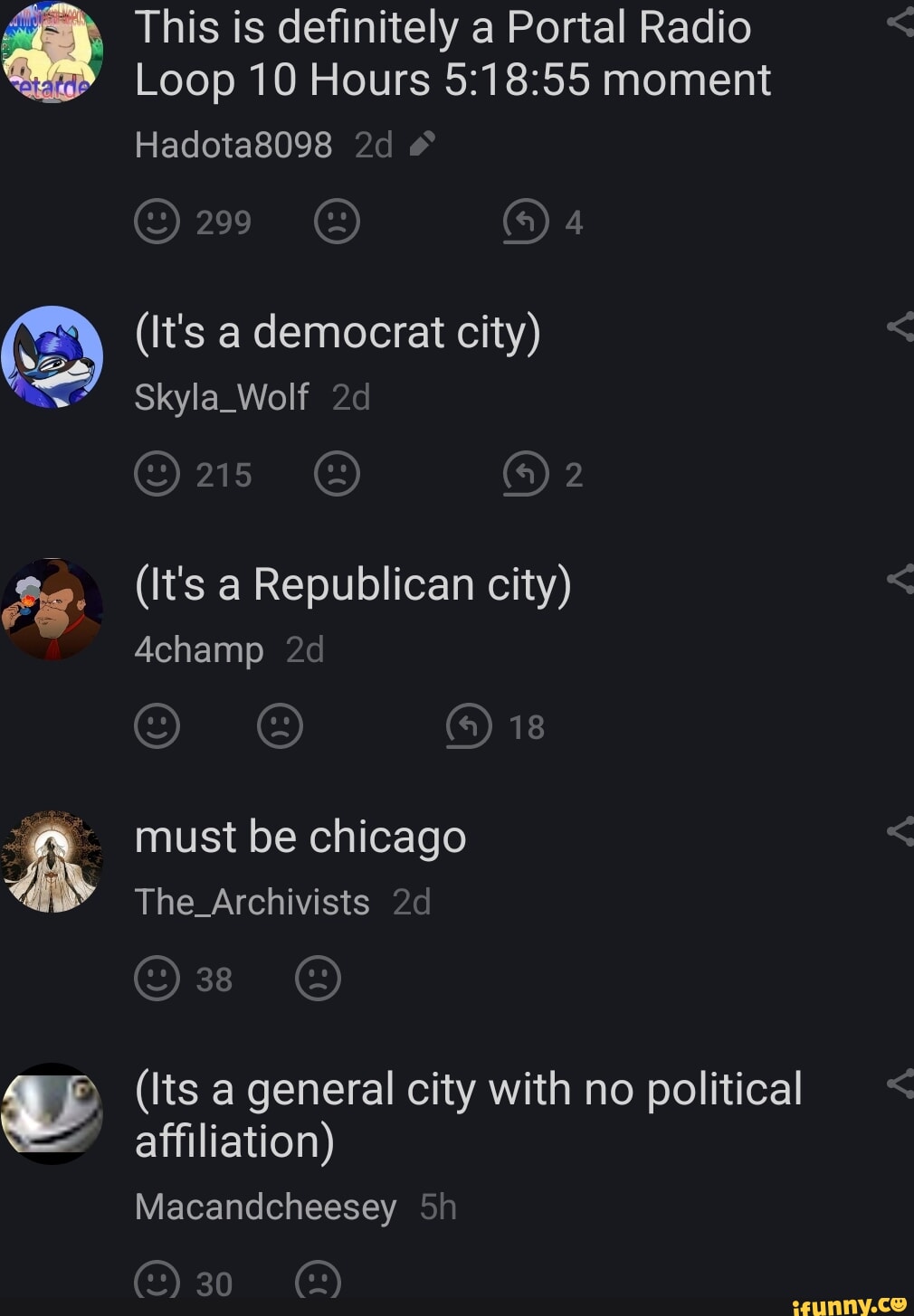
Task: Open the 2 replies under Skyla_Wolf's comment
Action: 526,474
